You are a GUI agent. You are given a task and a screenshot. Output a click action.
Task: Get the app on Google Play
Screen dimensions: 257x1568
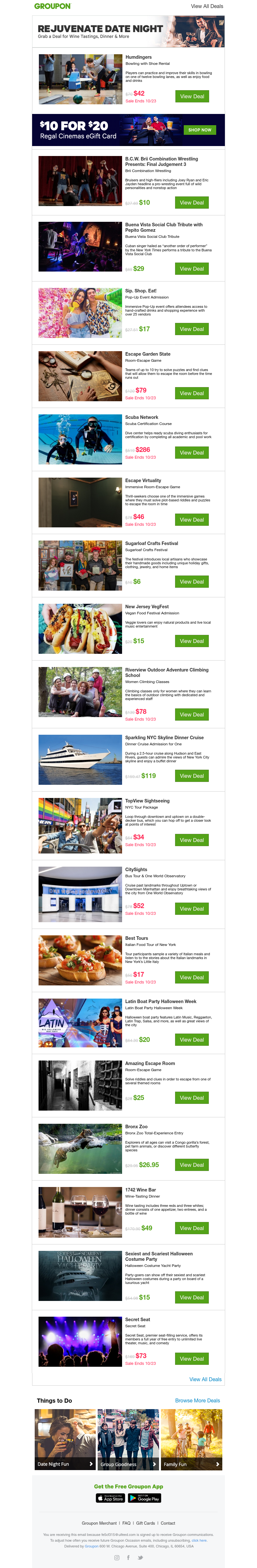click(145, 1498)
